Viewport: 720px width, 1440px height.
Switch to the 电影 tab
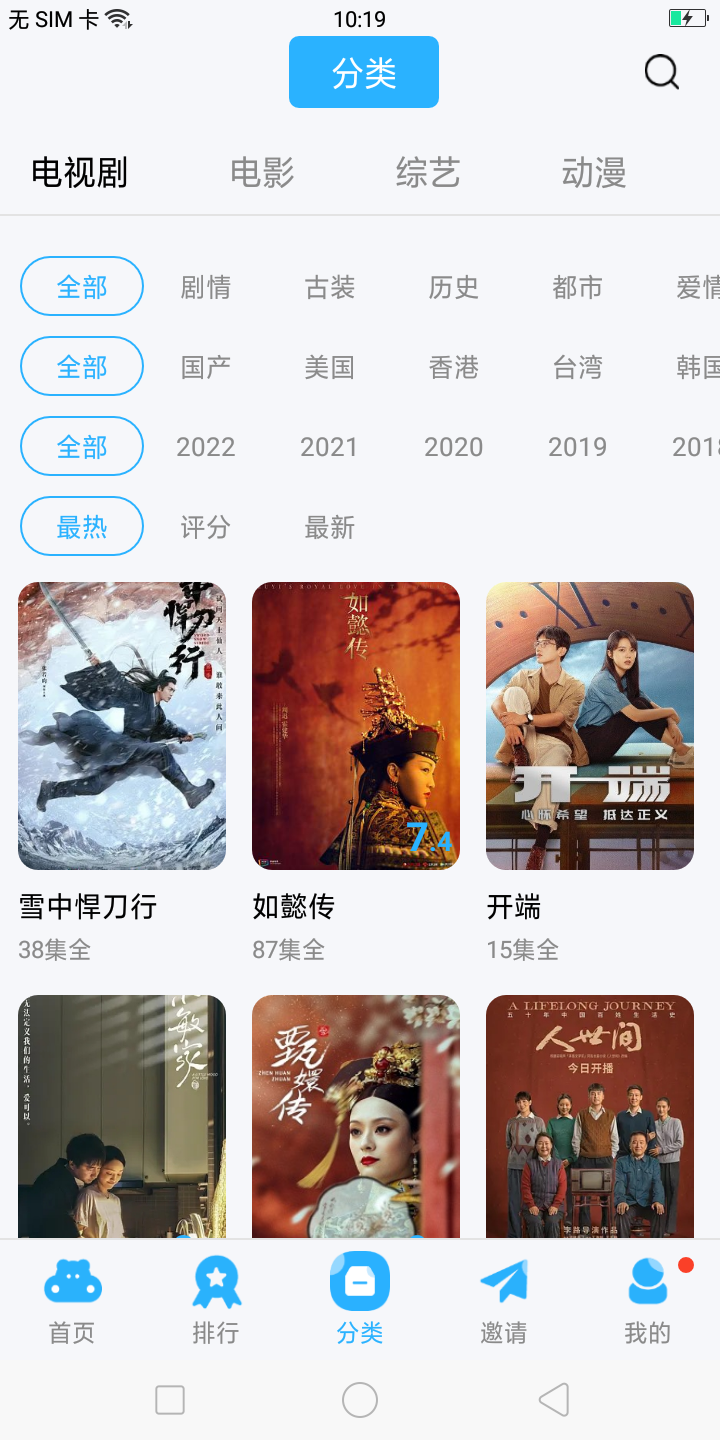click(262, 173)
